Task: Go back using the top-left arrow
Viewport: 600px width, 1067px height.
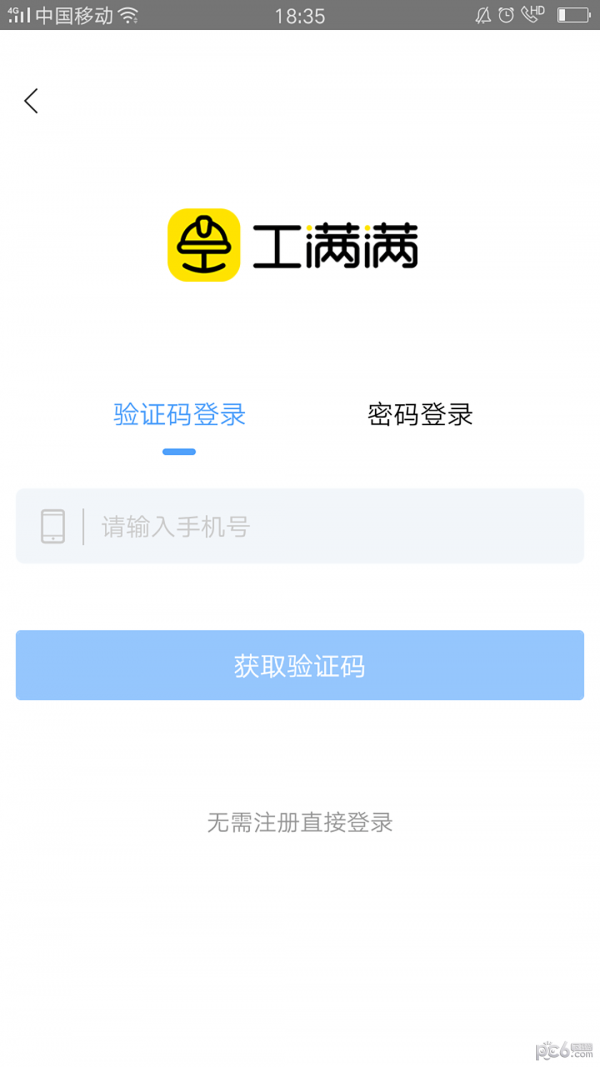Action: pos(31,101)
